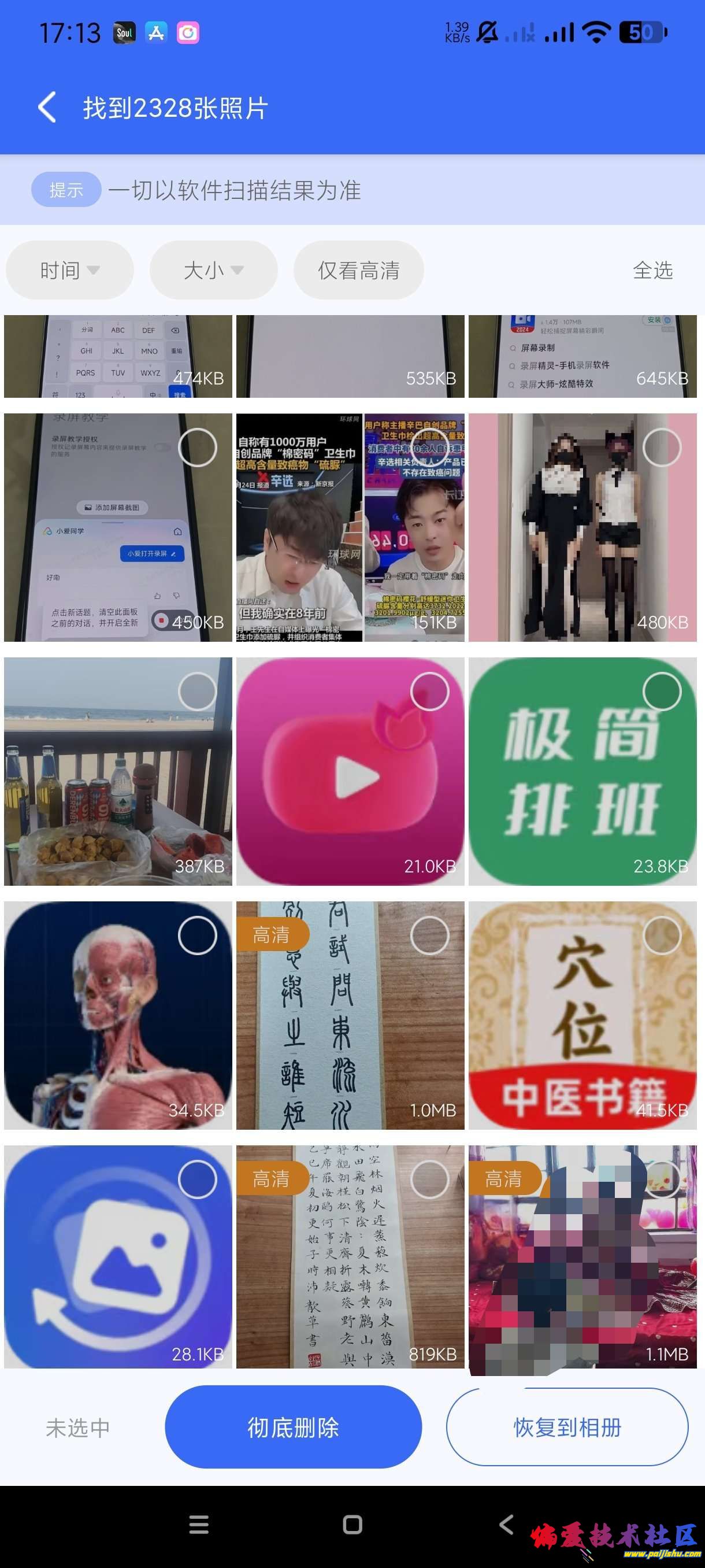Select the 极简排班 icon image checkbox

662,691
